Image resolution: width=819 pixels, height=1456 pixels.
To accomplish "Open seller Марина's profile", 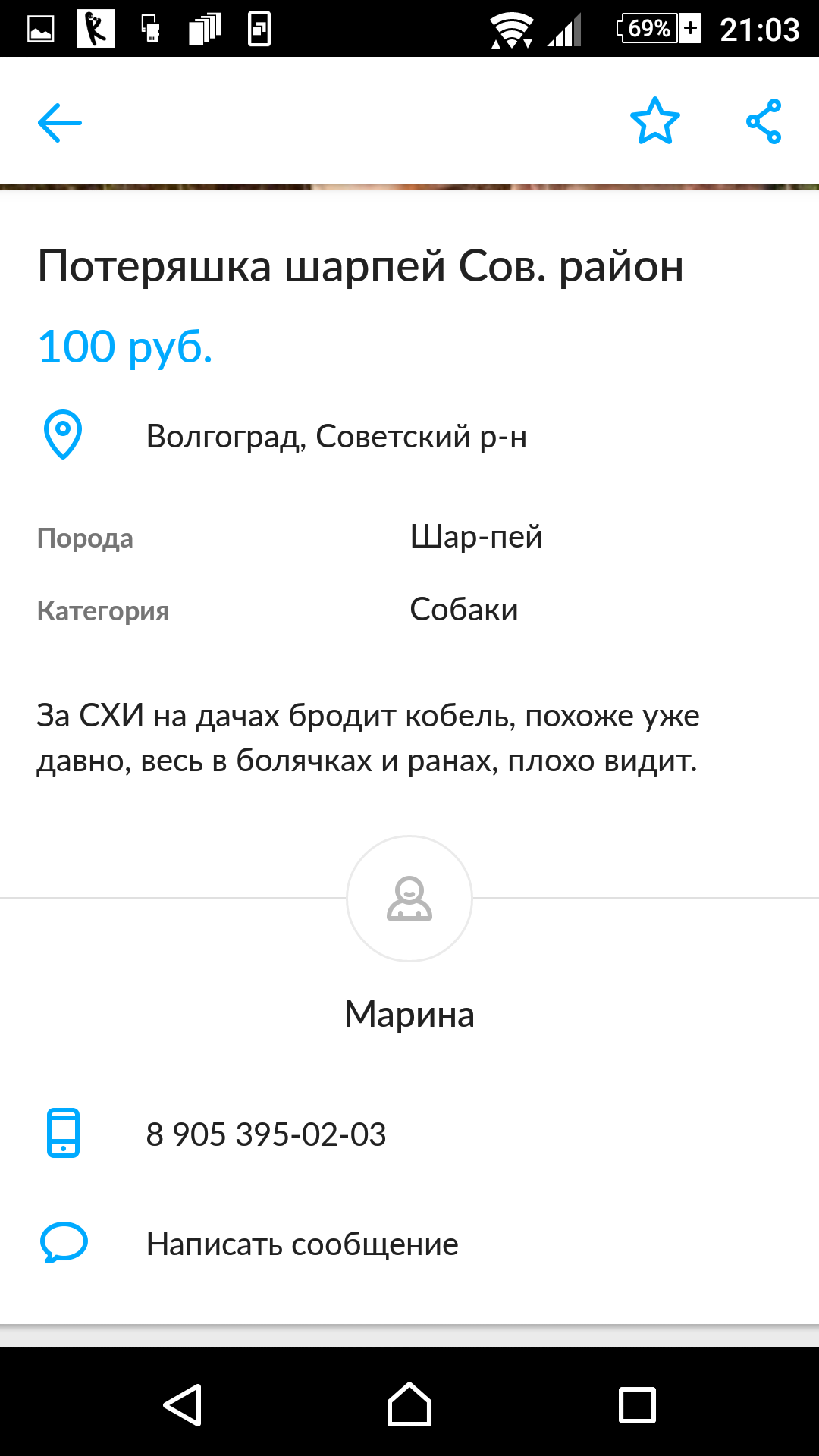I will pyautogui.click(x=409, y=899).
